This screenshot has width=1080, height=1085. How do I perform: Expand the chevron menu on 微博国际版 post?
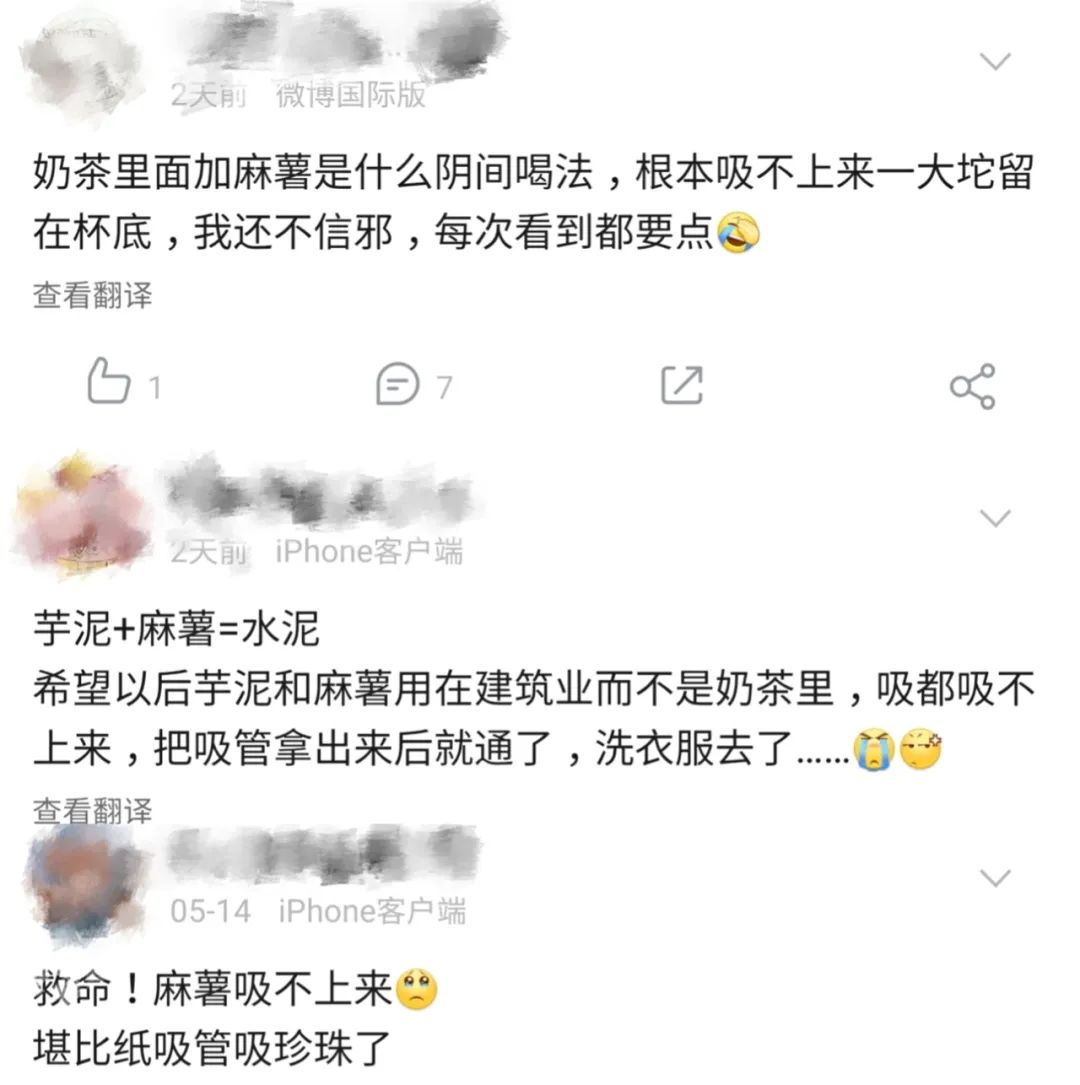coord(995,62)
